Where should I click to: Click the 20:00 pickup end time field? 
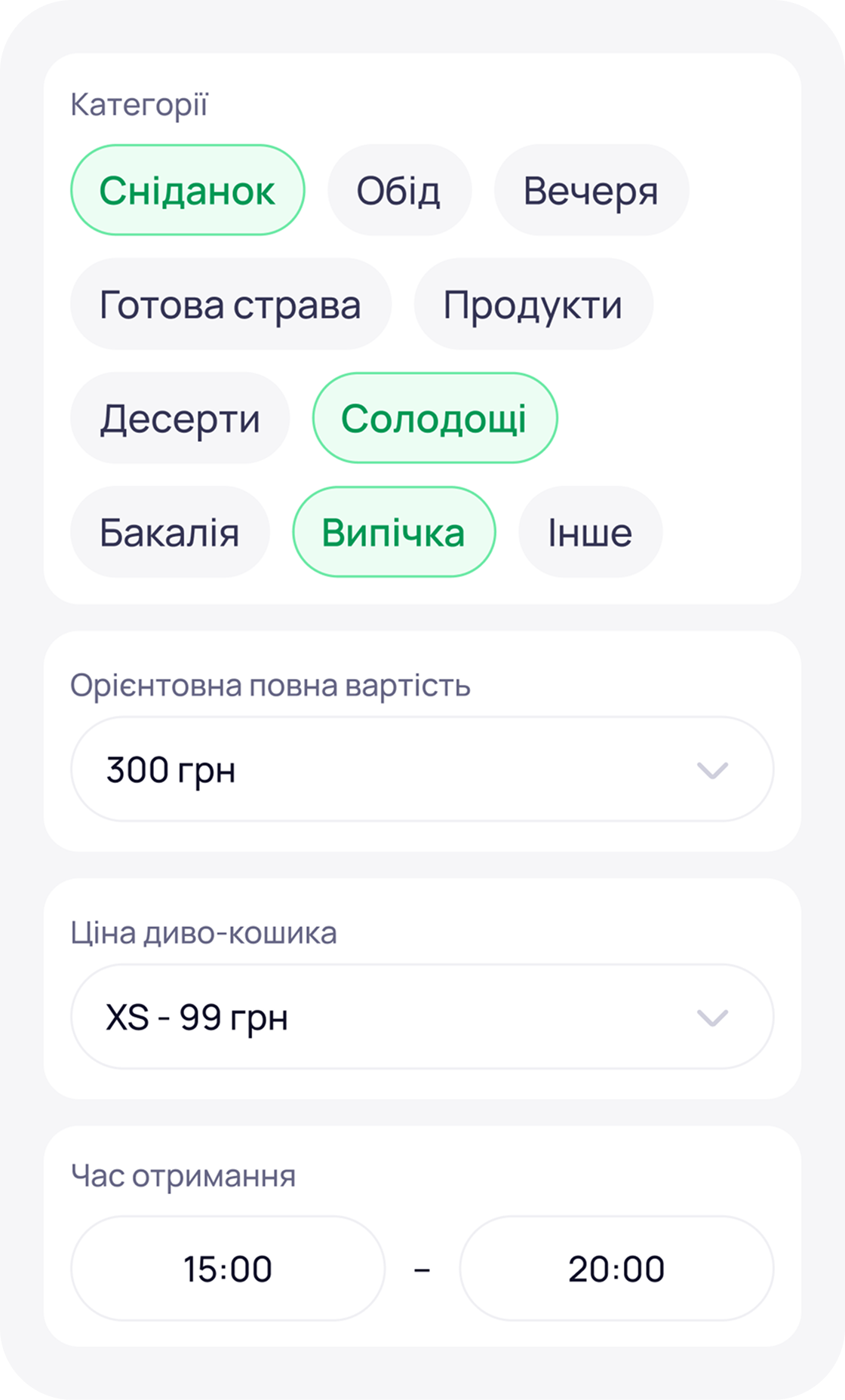617,1268
